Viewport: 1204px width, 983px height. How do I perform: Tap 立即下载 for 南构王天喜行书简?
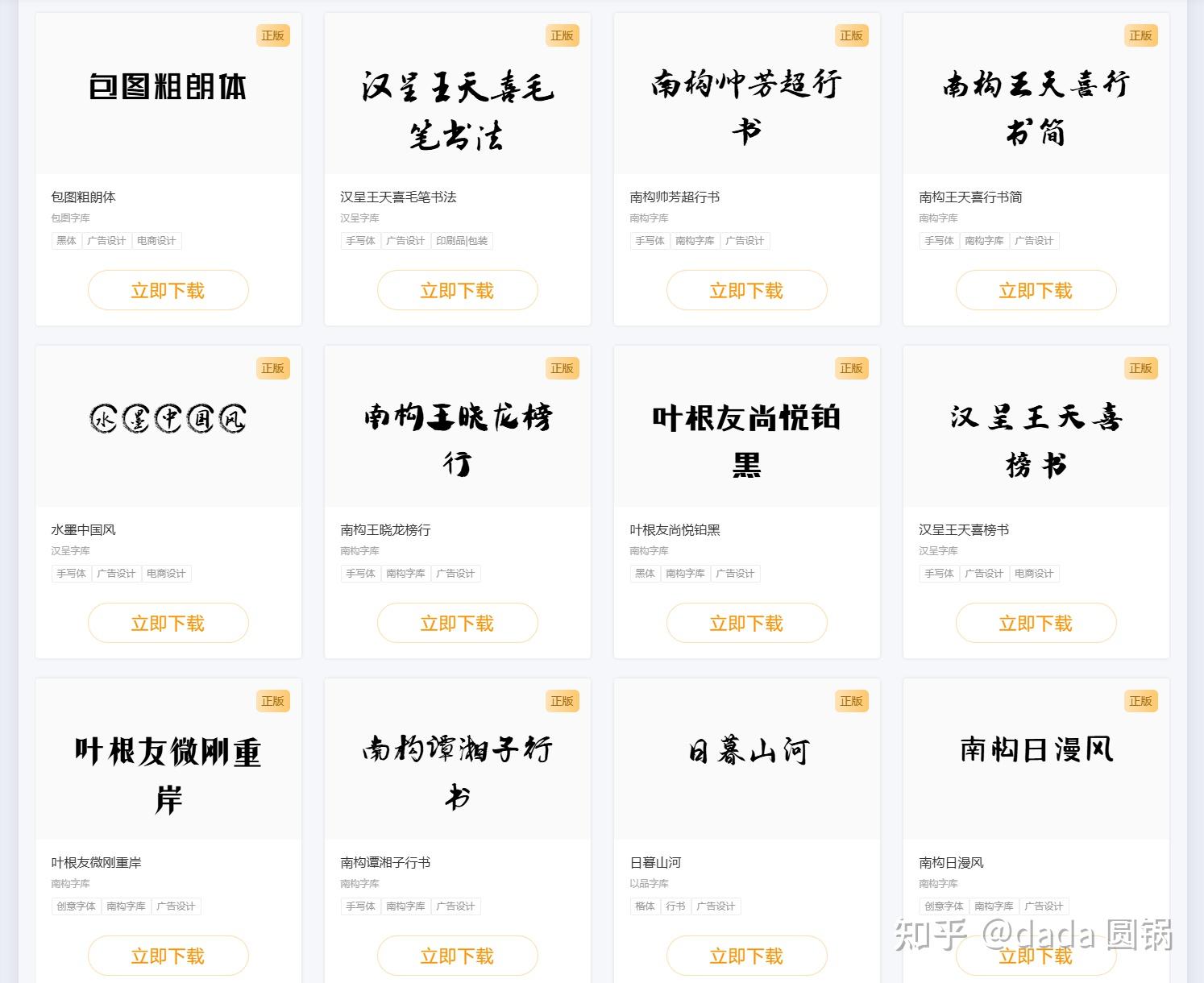click(x=1036, y=290)
